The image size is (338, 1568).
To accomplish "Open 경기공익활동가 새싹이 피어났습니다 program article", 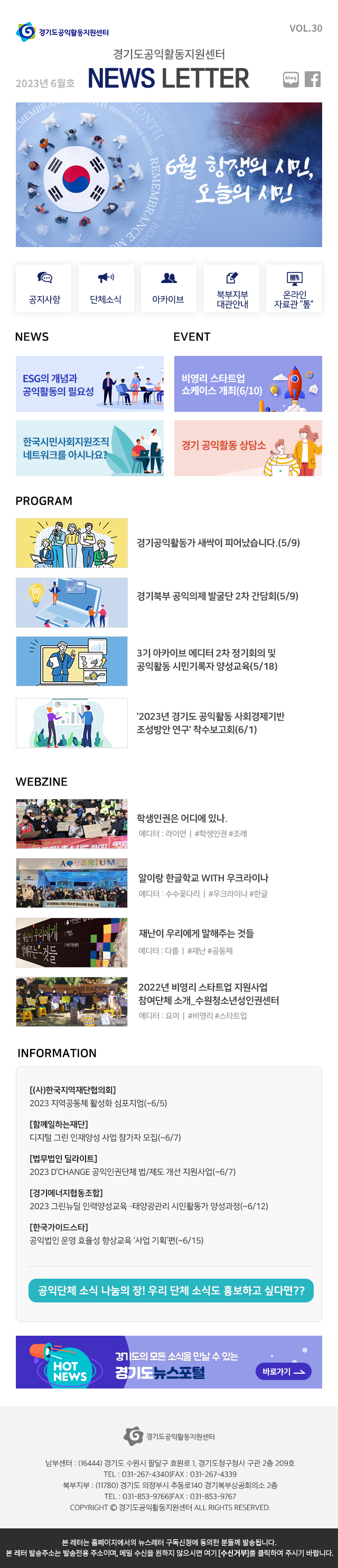I will point(218,542).
